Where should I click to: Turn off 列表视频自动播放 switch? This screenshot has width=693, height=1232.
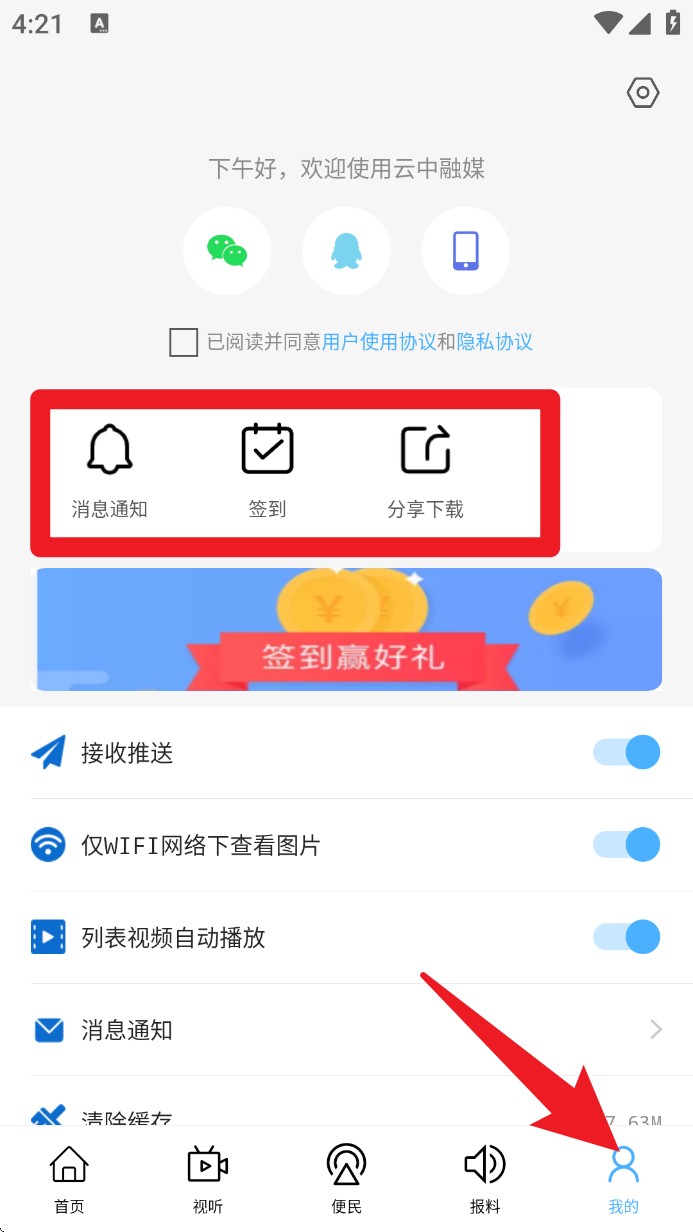click(x=627, y=937)
